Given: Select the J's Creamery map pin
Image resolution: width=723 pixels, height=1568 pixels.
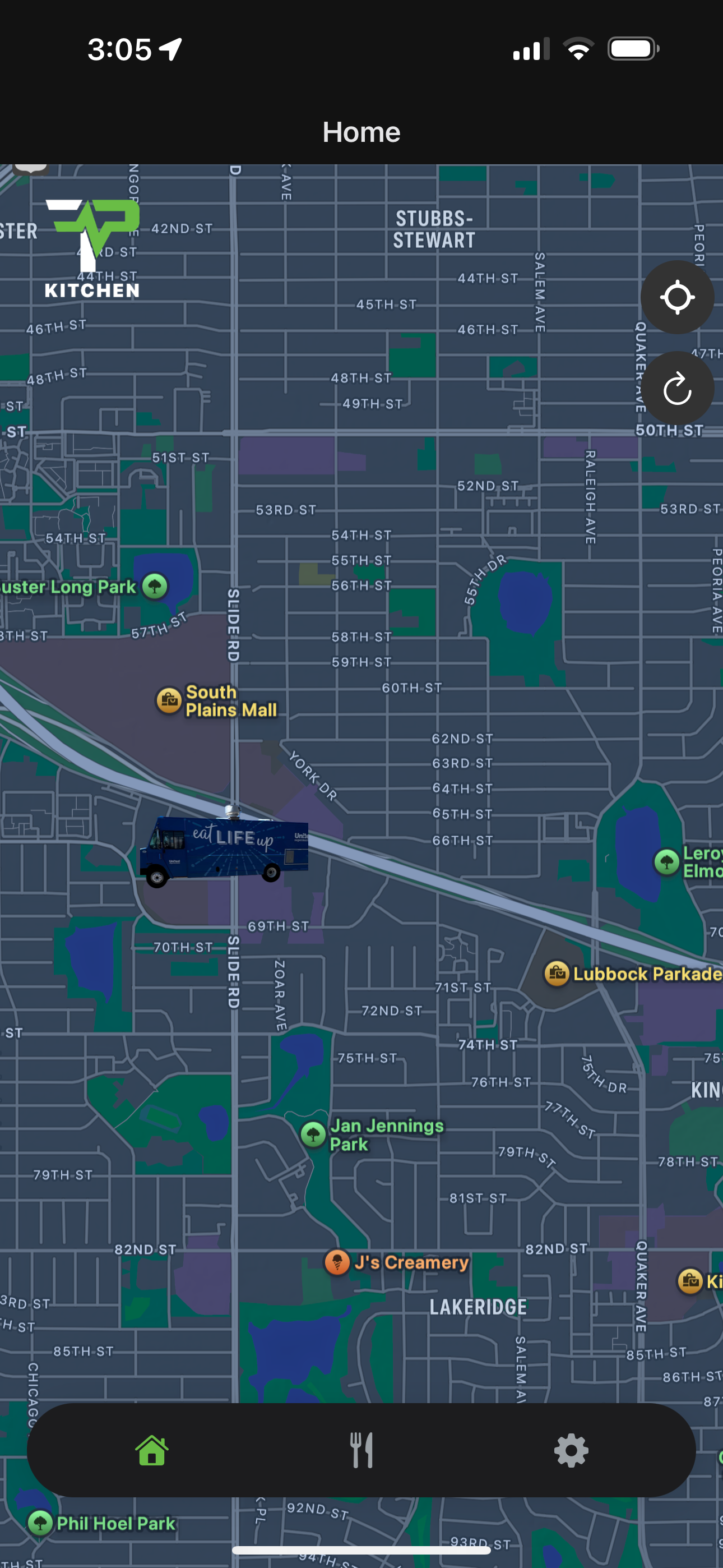Looking at the screenshot, I should pyautogui.click(x=337, y=1261).
